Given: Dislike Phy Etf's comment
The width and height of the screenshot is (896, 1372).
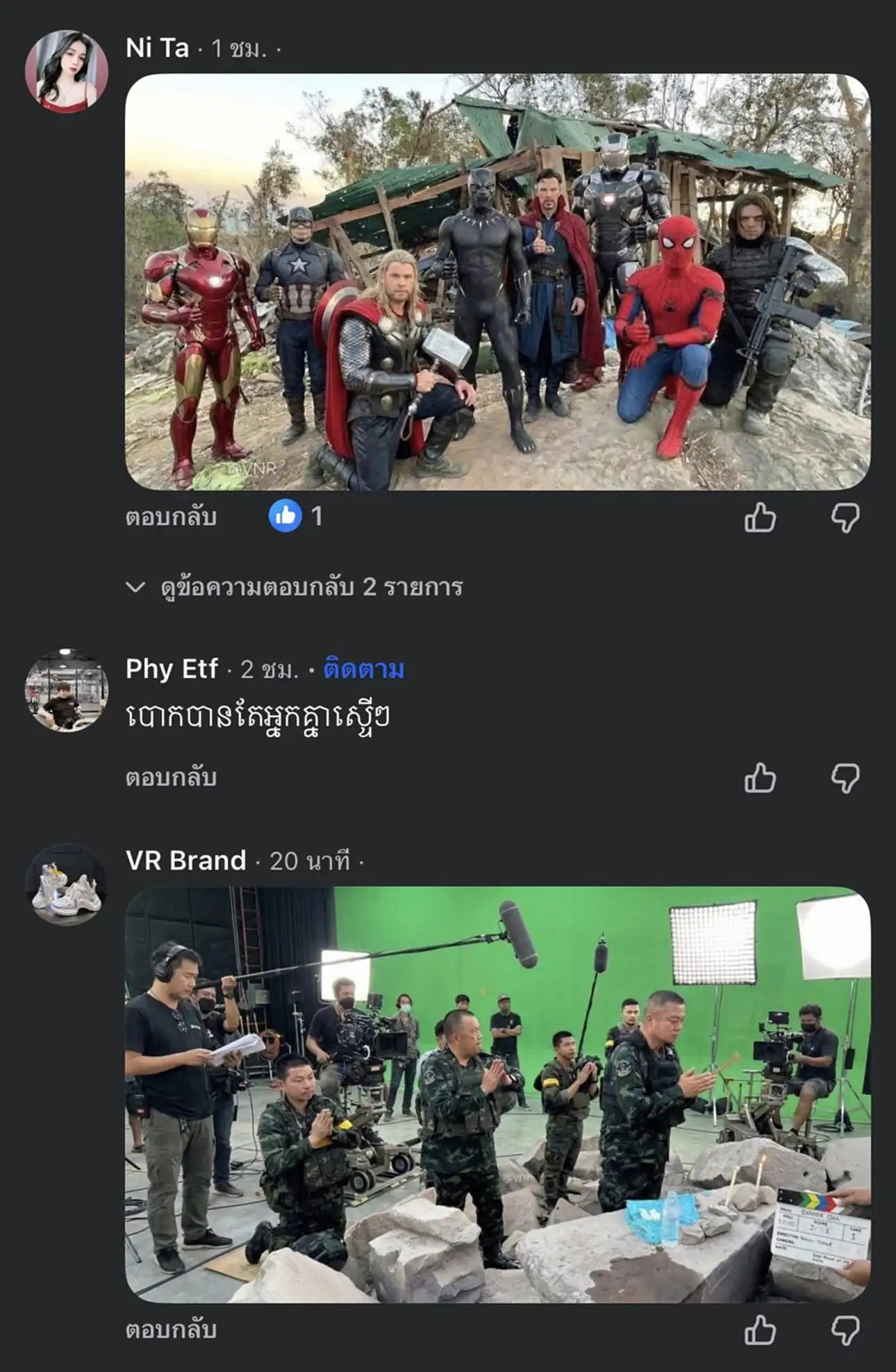Looking at the screenshot, I should coord(845,777).
